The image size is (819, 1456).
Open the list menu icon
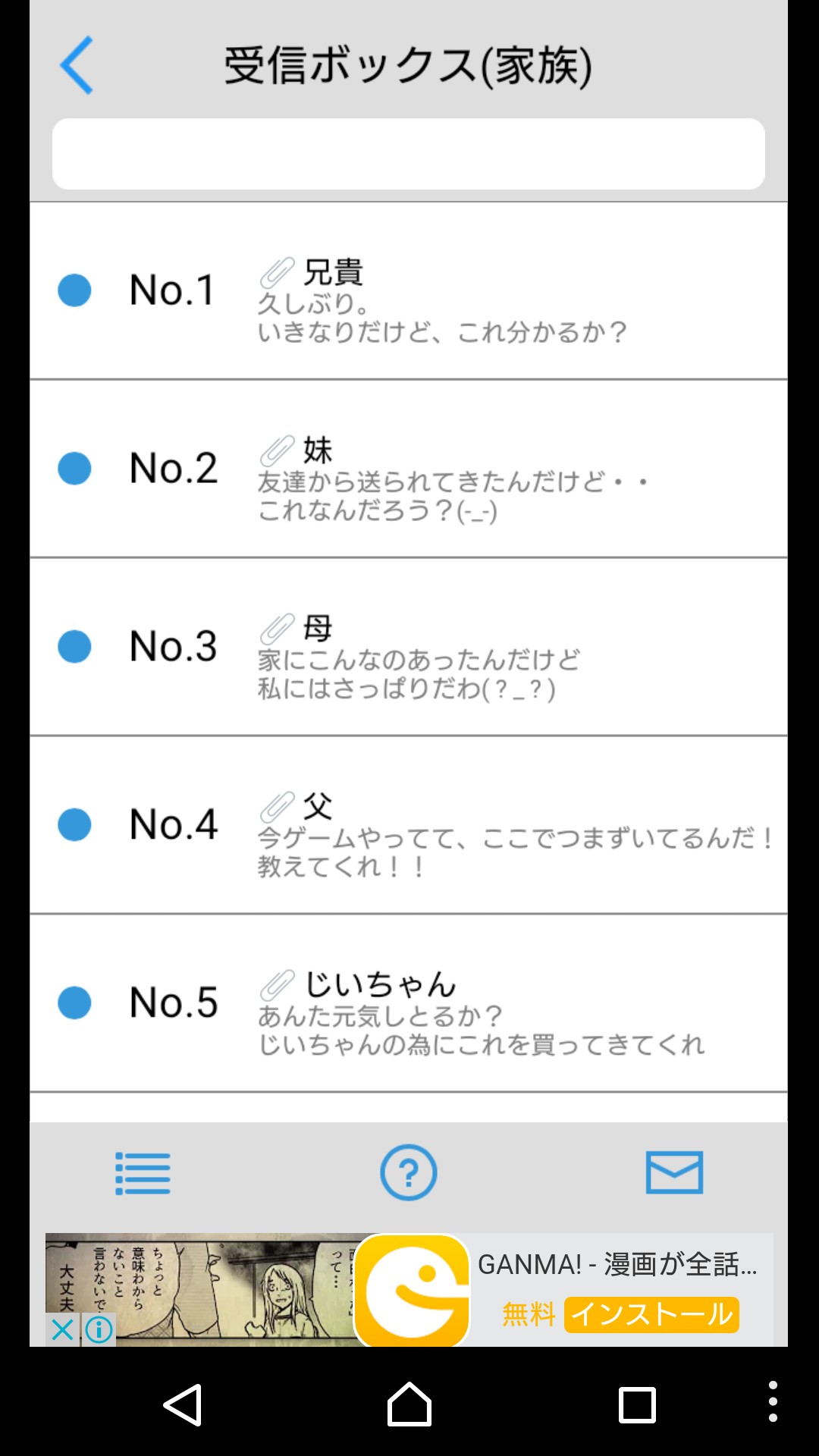point(143,1173)
